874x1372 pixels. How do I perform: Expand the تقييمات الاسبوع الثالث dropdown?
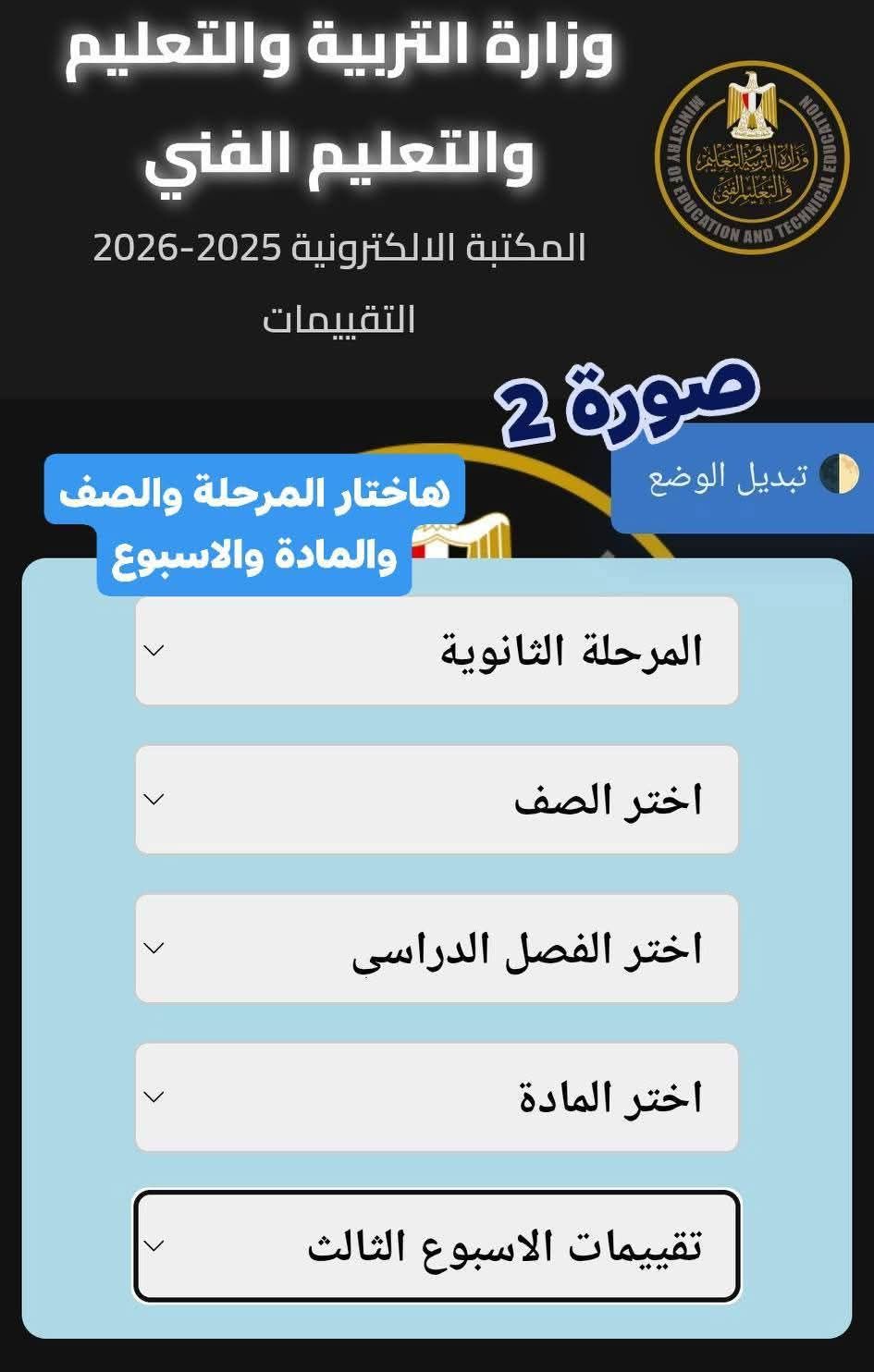(437, 1246)
